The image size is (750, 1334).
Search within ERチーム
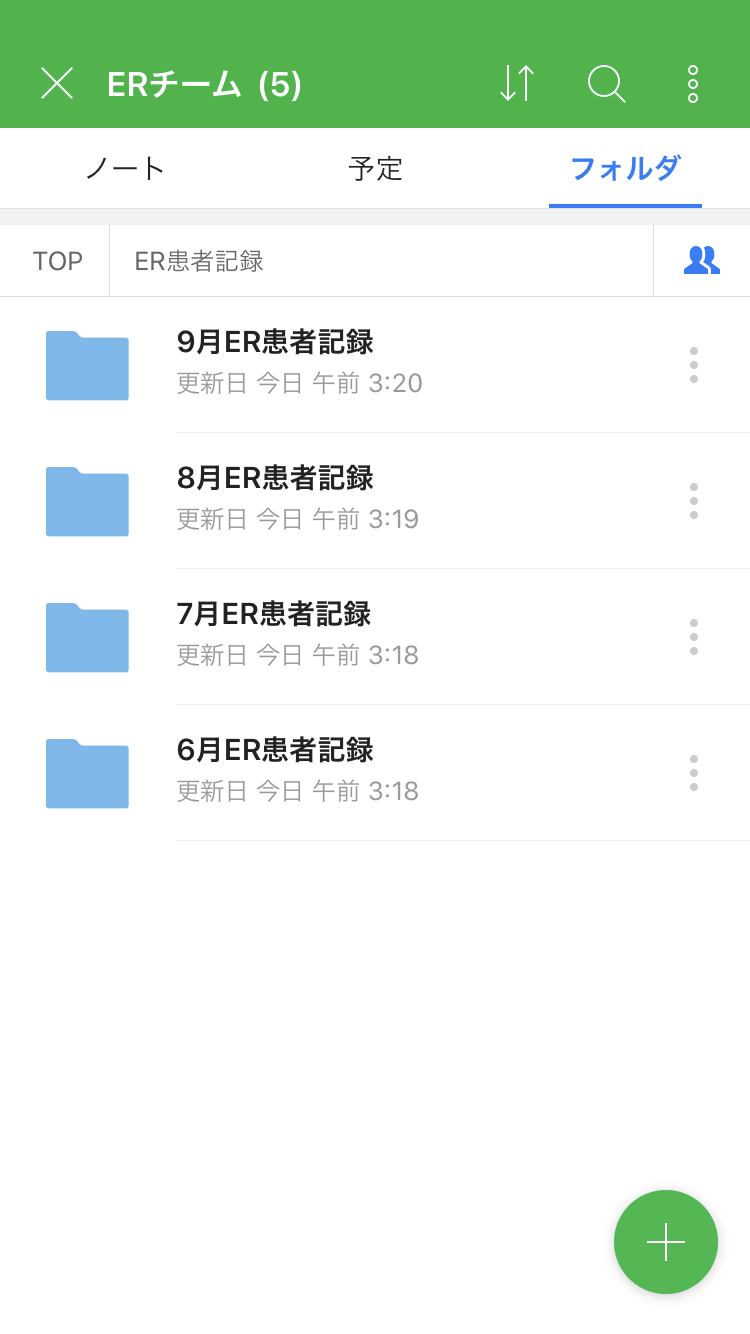tap(606, 83)
